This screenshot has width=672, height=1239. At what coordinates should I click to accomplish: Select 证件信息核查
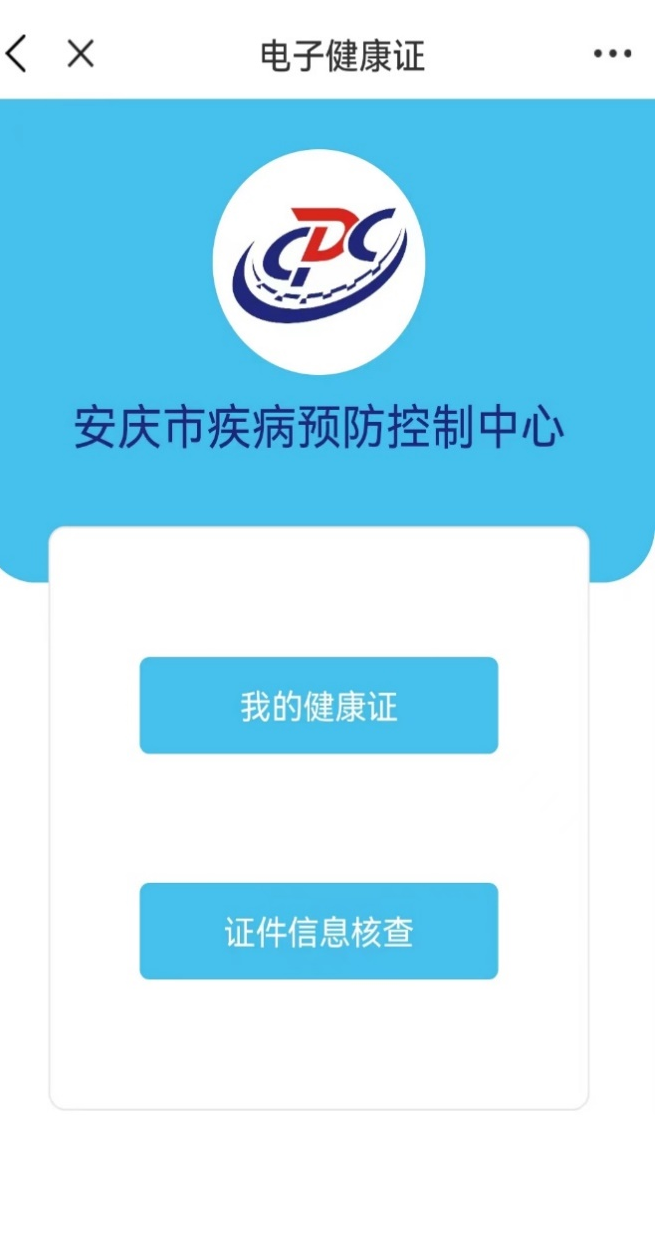[318, 932]
